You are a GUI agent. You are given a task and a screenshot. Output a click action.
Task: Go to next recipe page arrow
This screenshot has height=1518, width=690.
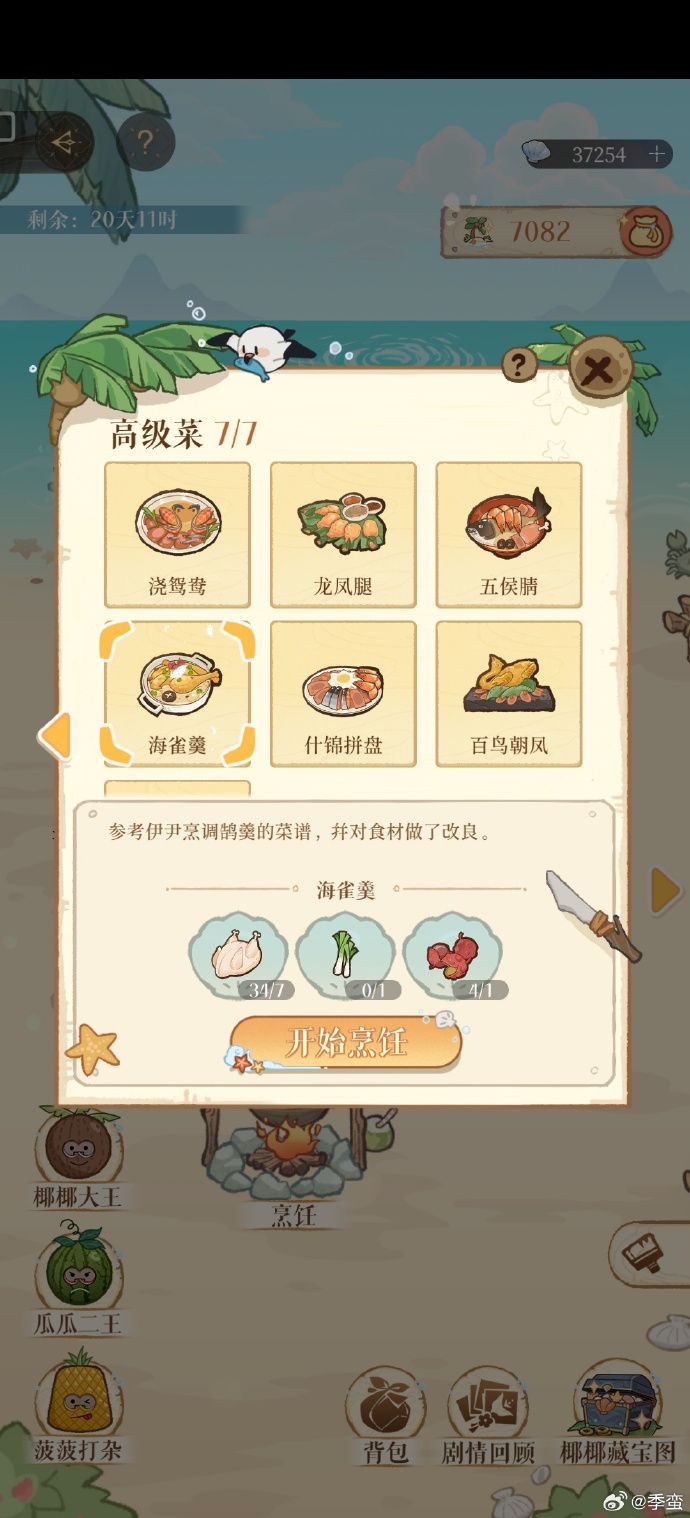tap(664, 890)
